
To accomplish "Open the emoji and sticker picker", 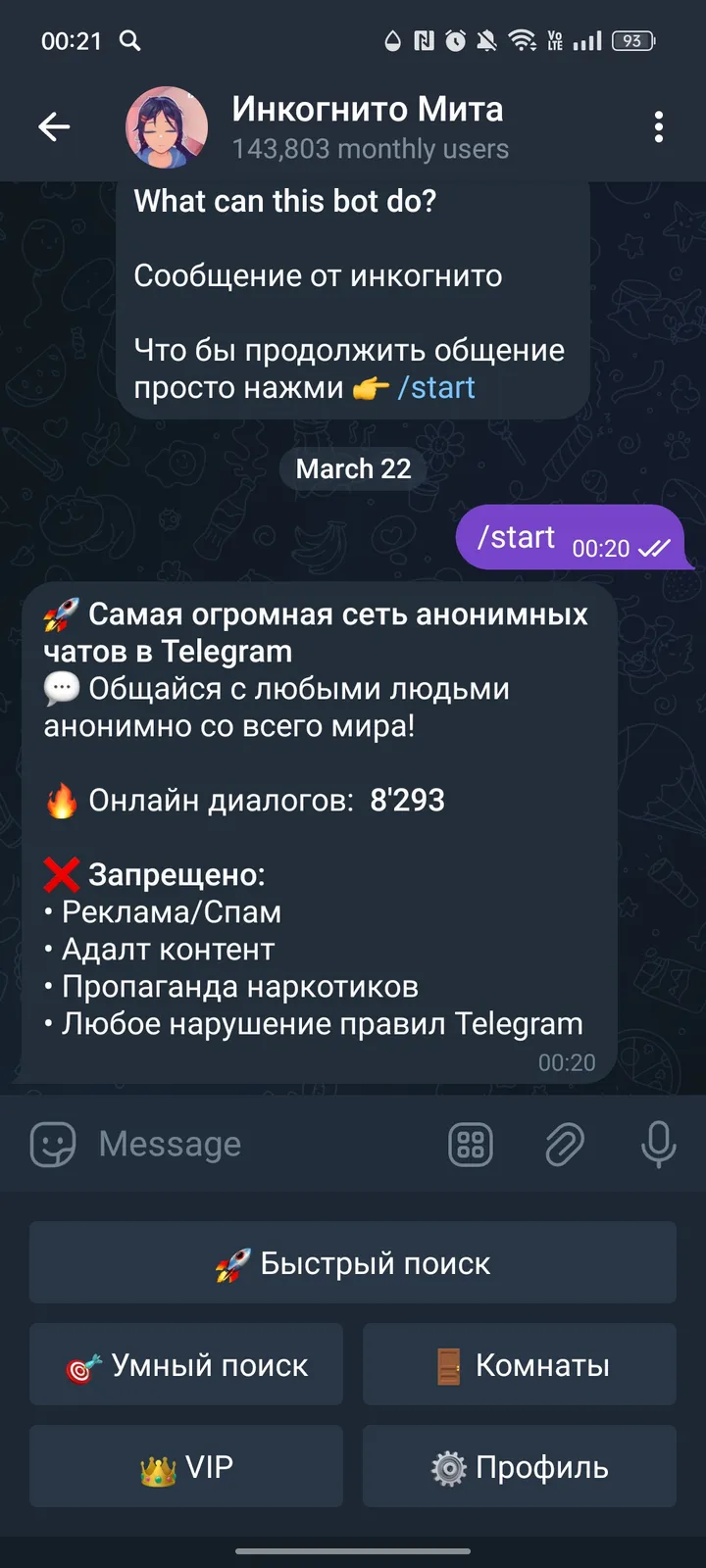I will [x=56, y=1143].
